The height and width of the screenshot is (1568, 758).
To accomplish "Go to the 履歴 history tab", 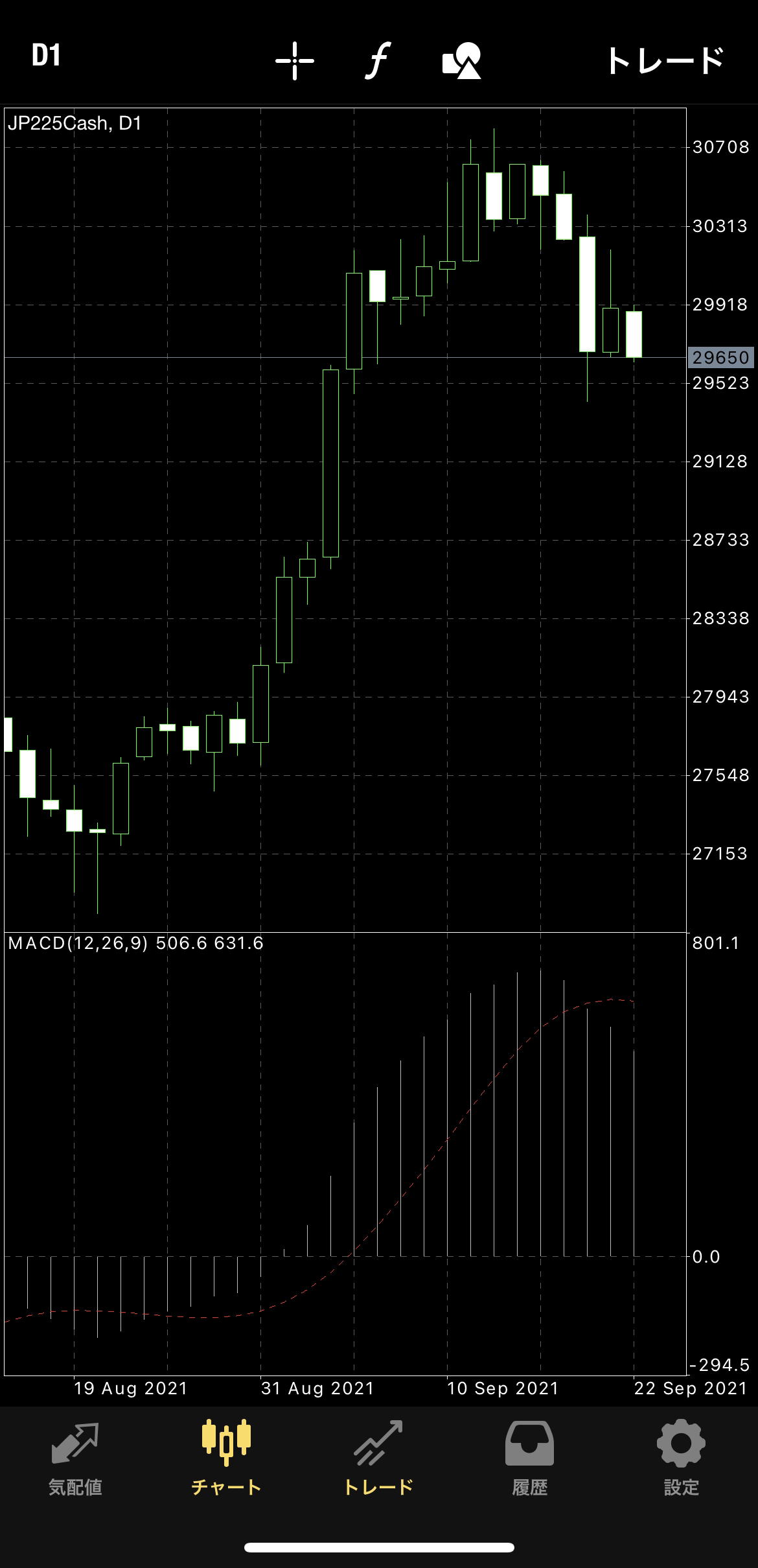I will pyautogui.click(x=530, y=1452).
